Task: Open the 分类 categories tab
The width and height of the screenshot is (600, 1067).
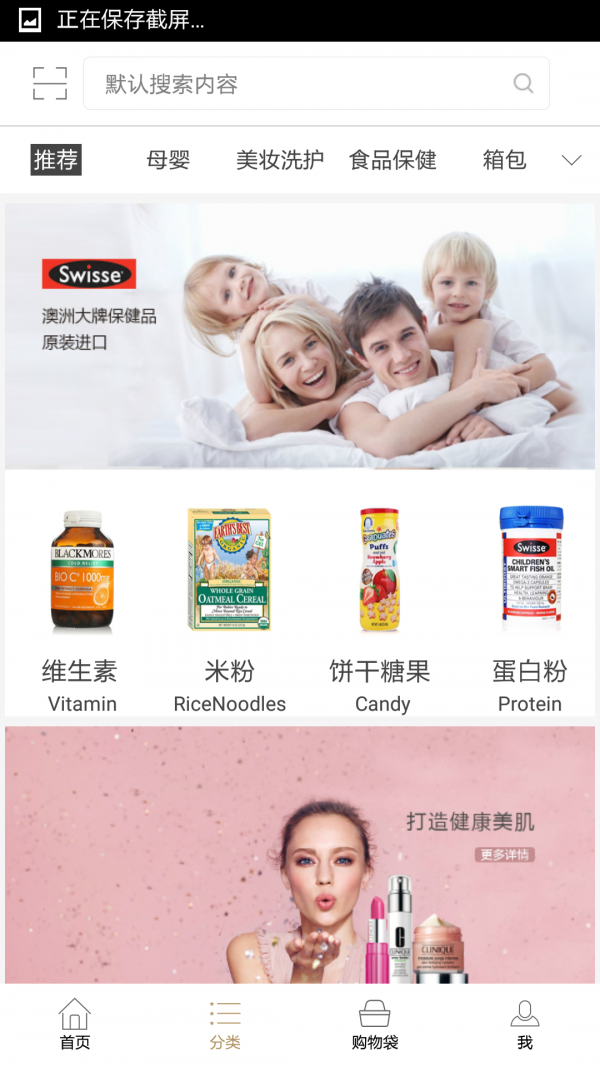Action: tap(225, 1025)
